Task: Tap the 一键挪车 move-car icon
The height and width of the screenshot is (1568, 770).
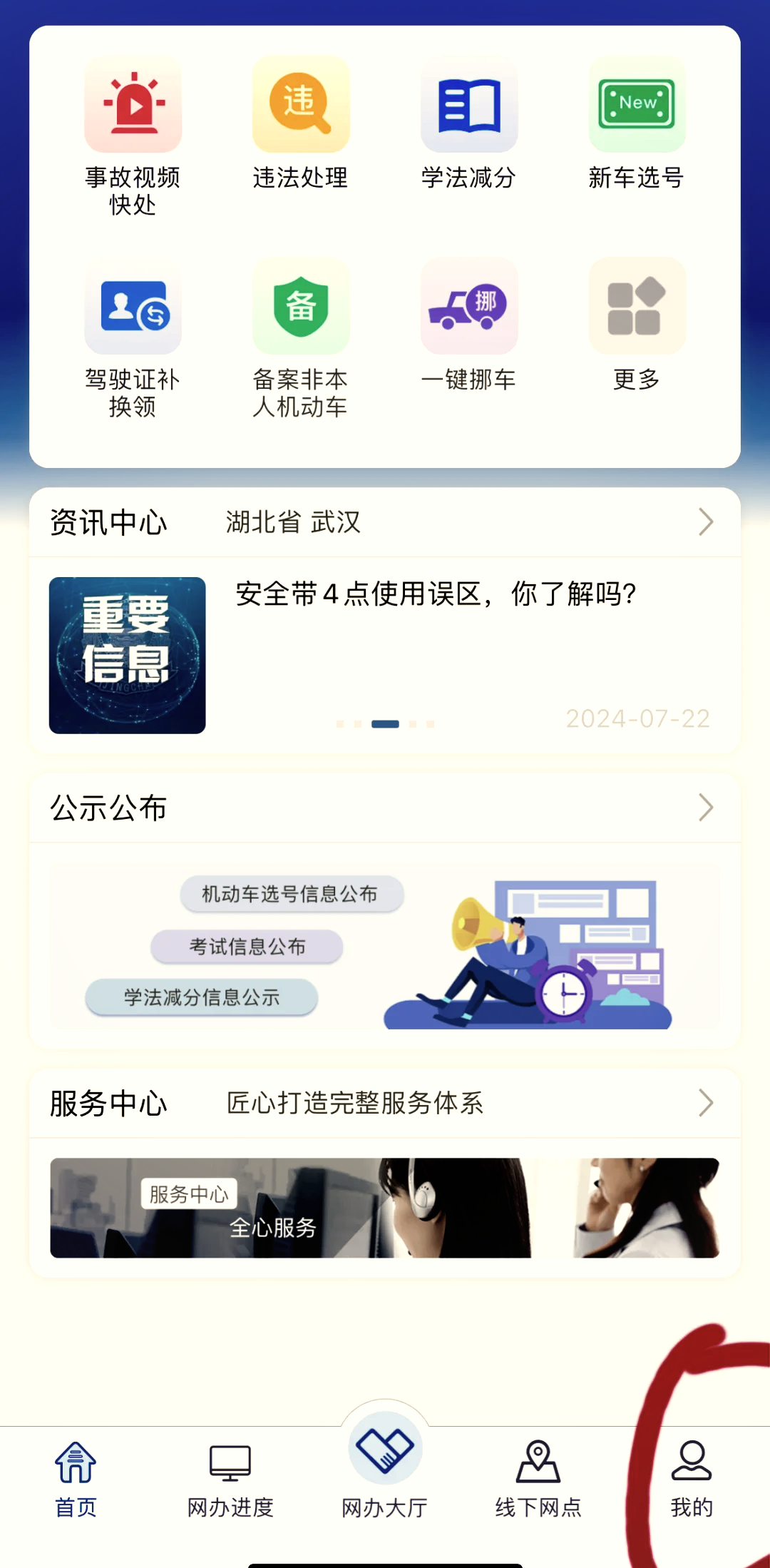Action: pos(468,307)
